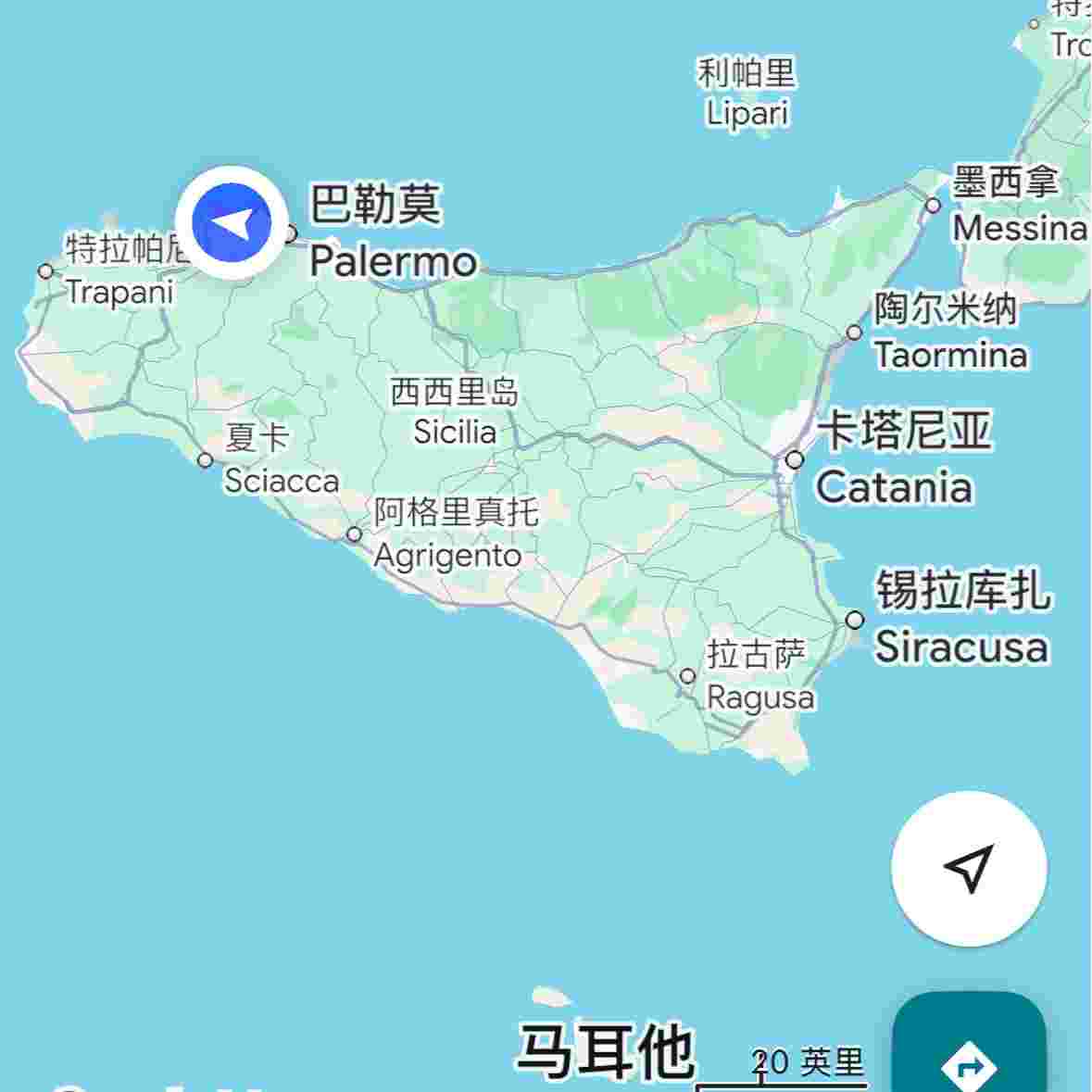This screenshot has width=1092, height=1092.
Task: Tap the Taormina map label
Action: [x=949, y=355]
